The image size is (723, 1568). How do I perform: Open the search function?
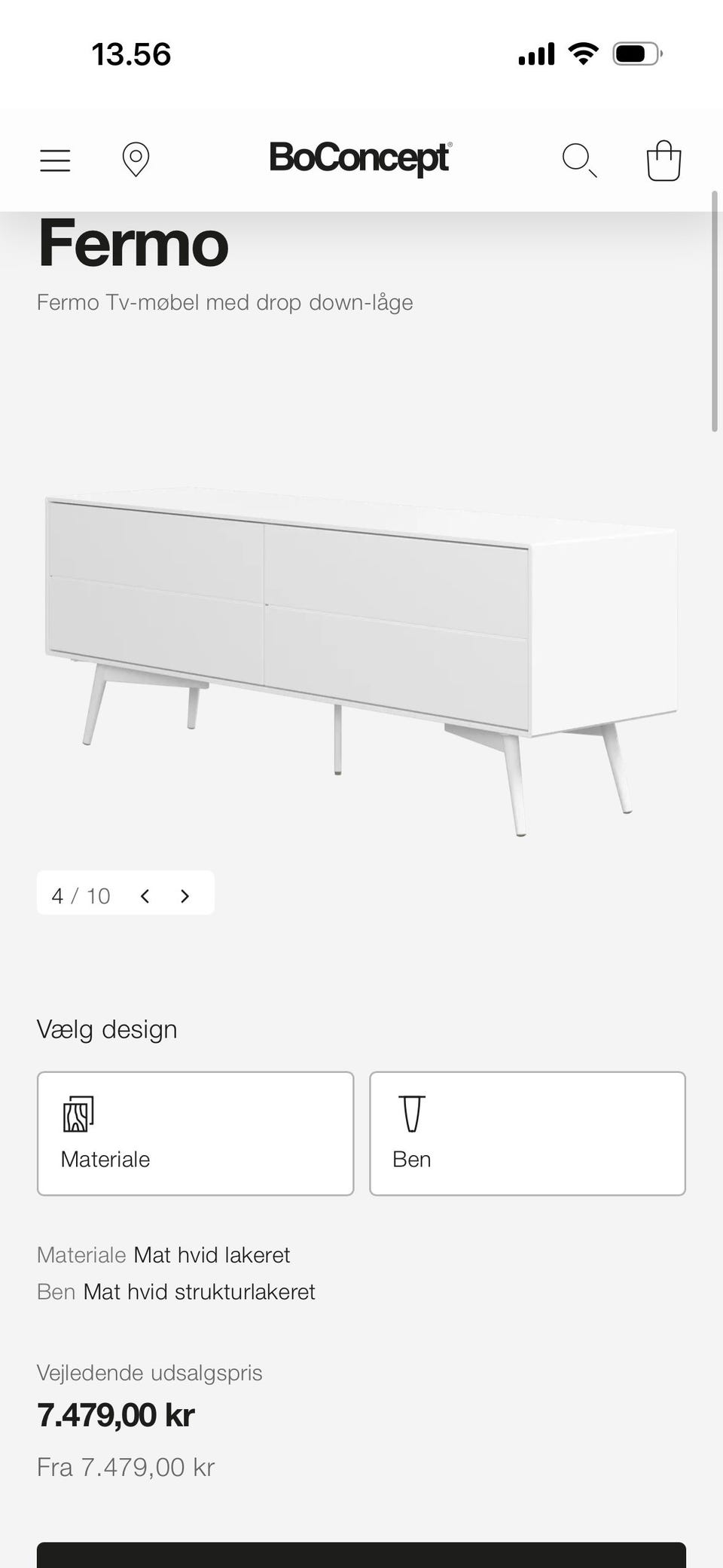pyautogui.click(x=578, y=160)
